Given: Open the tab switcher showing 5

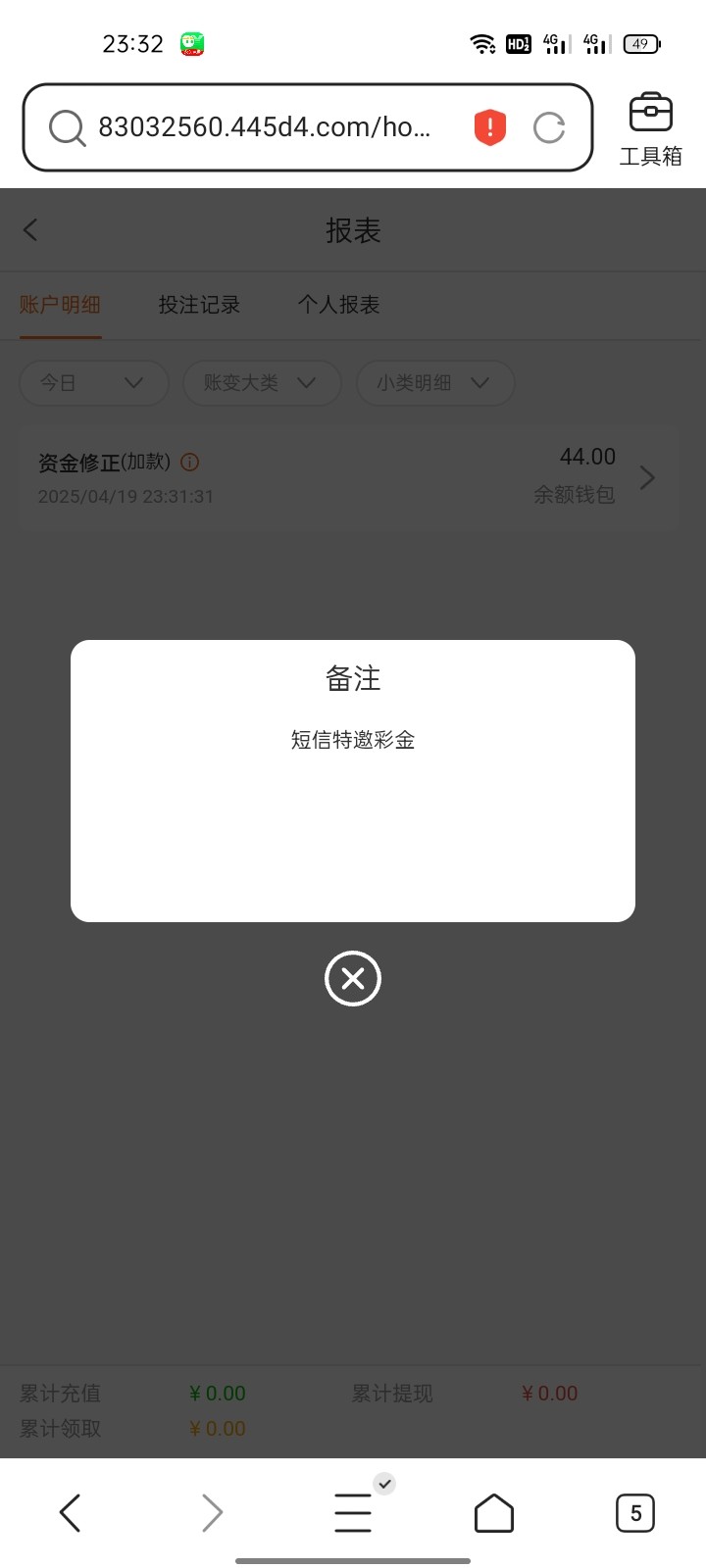Looking at the screenshot, I should pyautogui.click(x=634, y=1513).
